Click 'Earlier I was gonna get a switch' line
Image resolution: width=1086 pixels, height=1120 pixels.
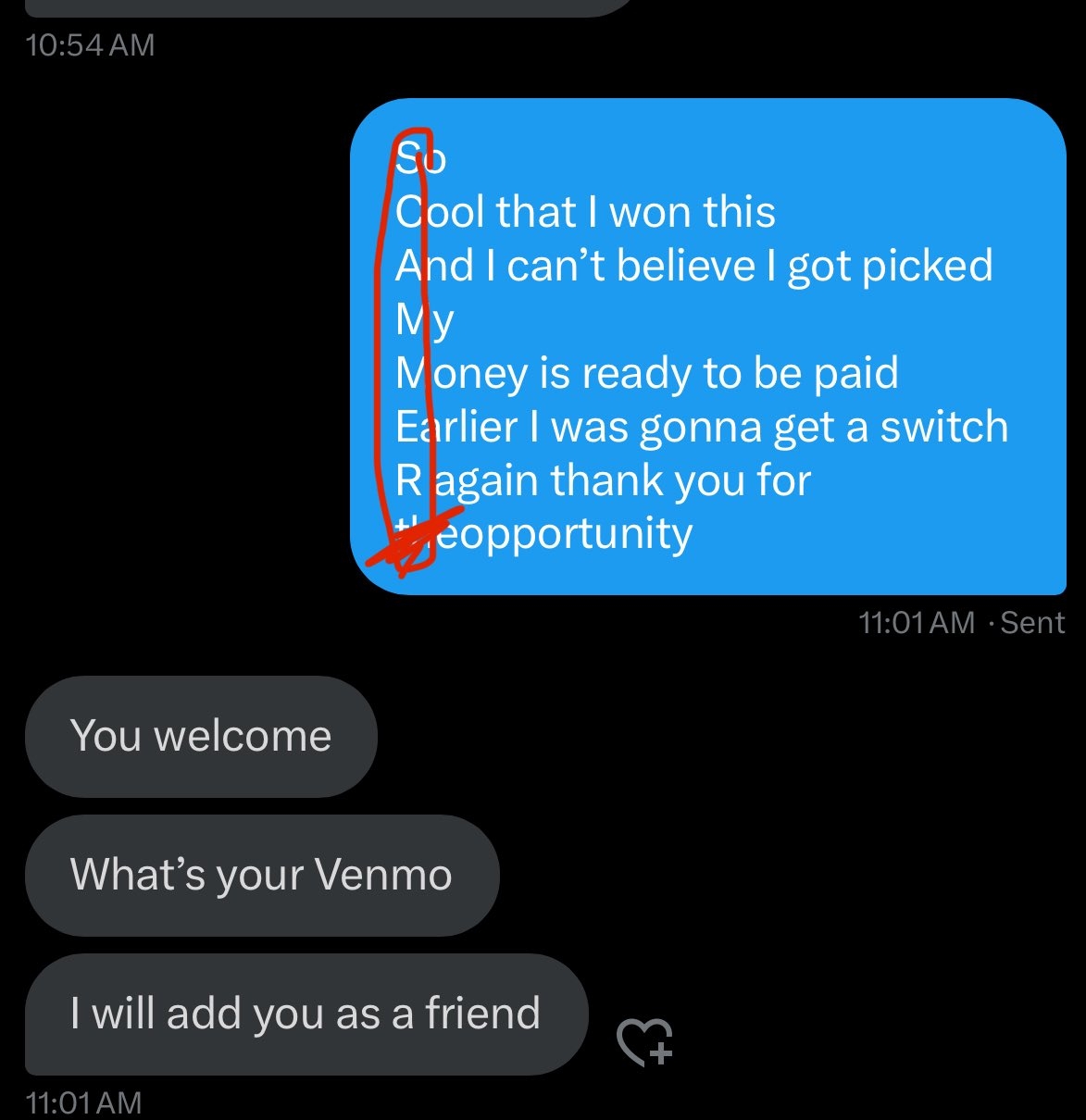click(x=702, y=426)
